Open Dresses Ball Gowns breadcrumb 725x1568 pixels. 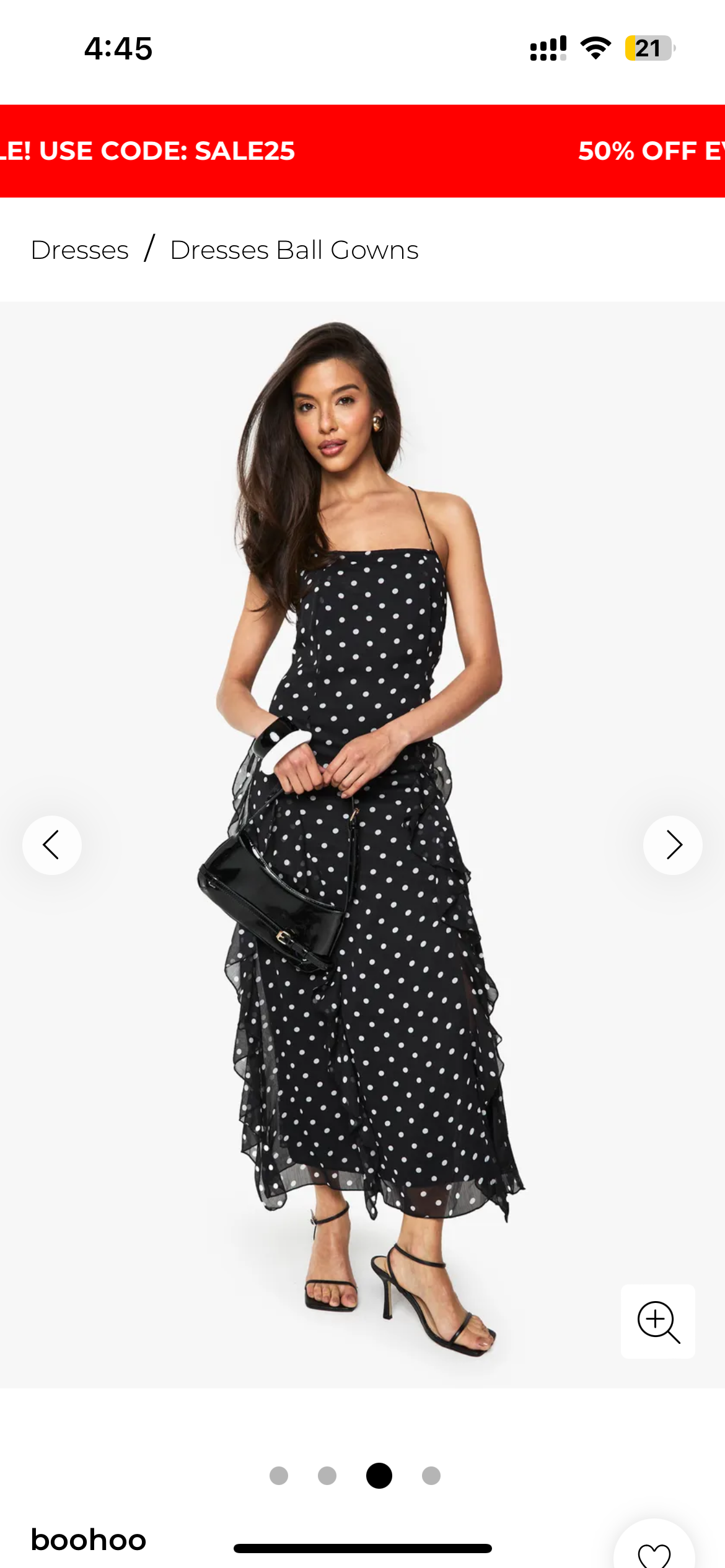[x=294, y=250]
